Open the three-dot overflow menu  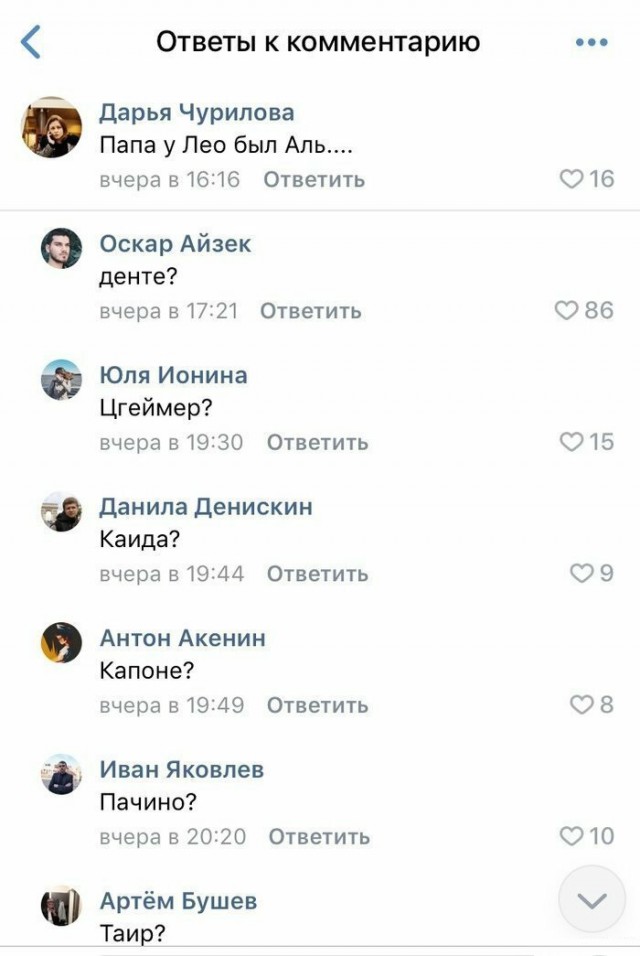point(591,43)
